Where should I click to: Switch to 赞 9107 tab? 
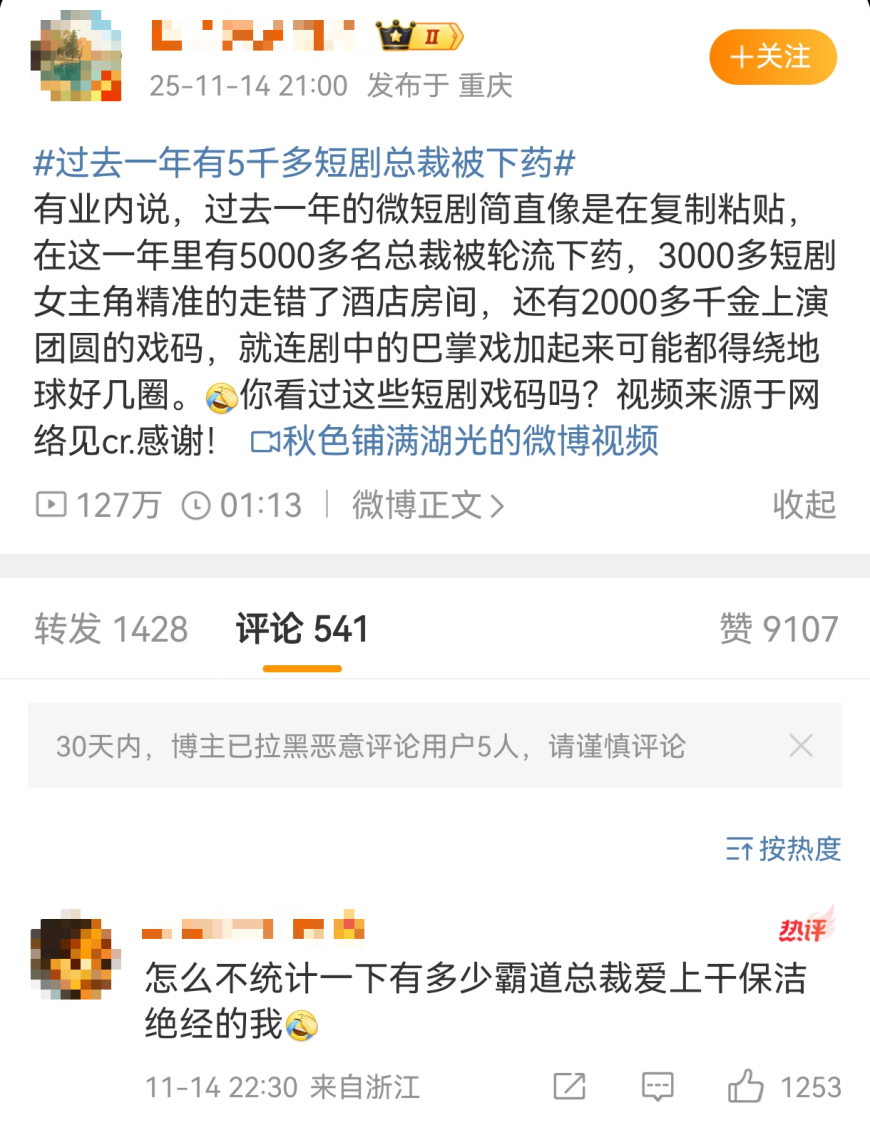pyautogui.click(x=778, y=629)
